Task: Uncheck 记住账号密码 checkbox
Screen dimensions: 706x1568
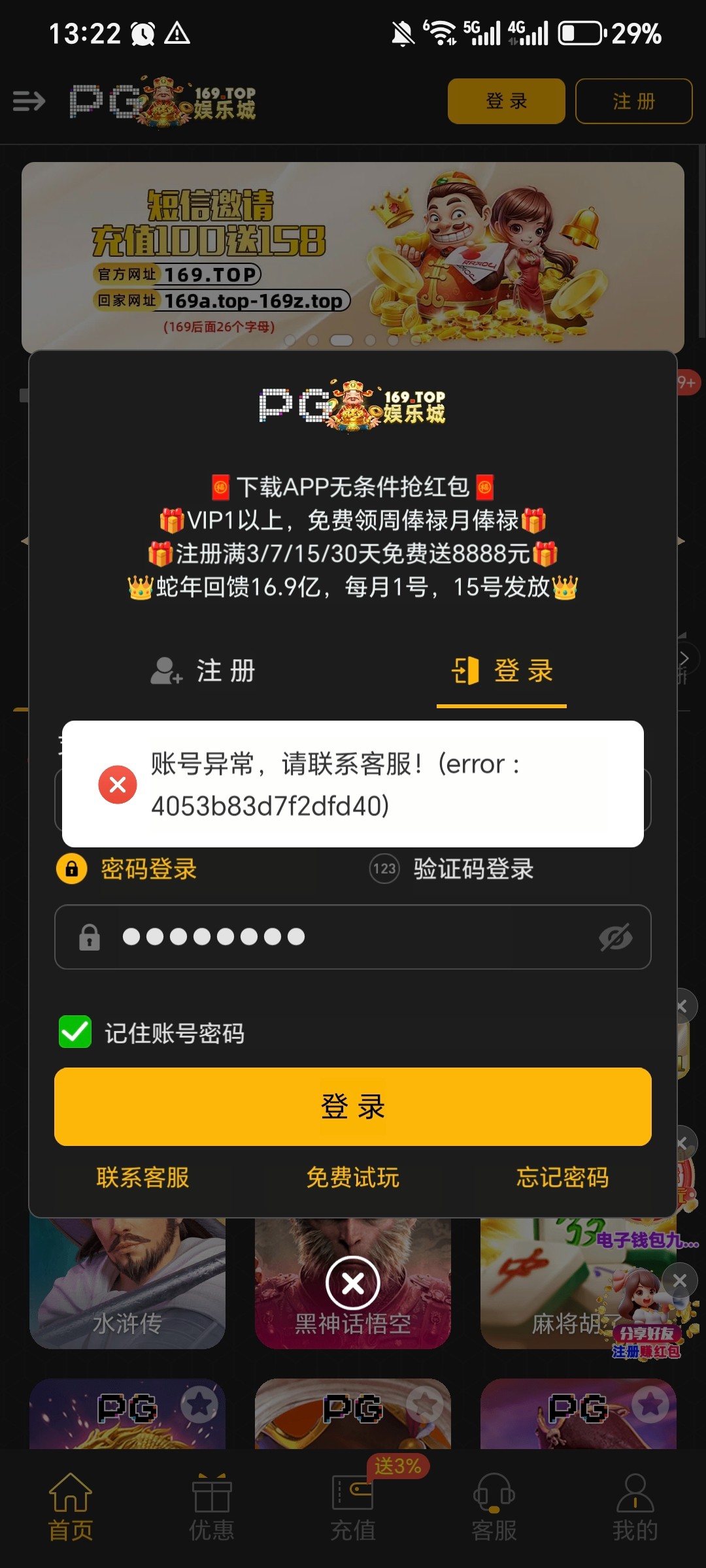Action: click(75, 1032)
